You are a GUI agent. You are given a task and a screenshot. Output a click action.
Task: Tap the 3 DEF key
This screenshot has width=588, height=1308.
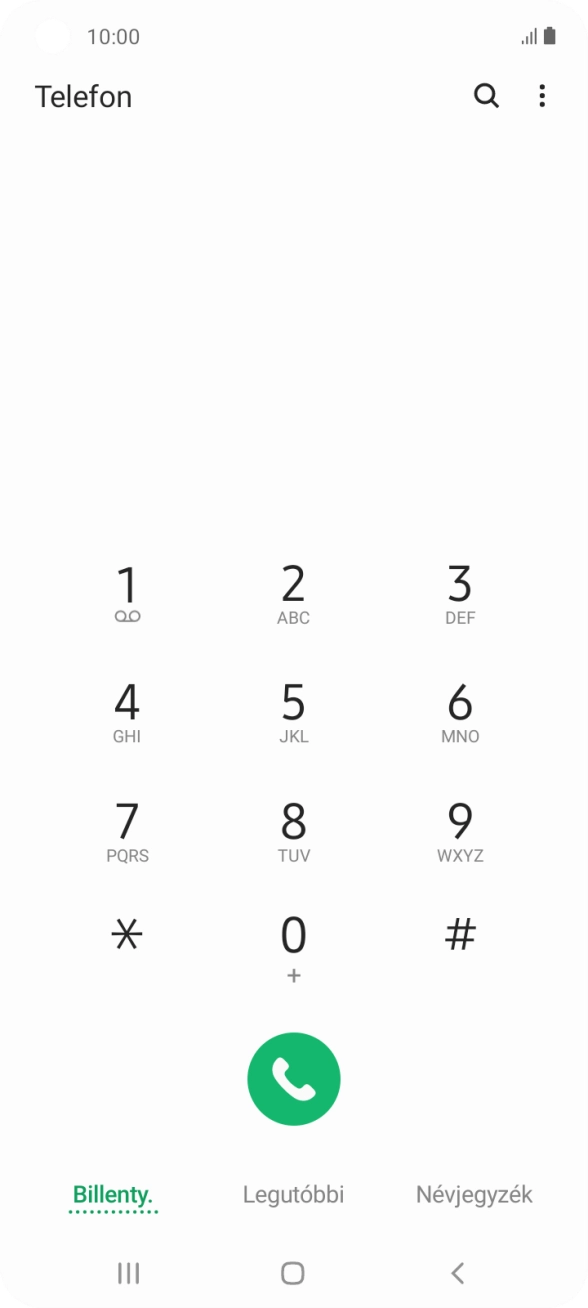(x=460, y=593)
